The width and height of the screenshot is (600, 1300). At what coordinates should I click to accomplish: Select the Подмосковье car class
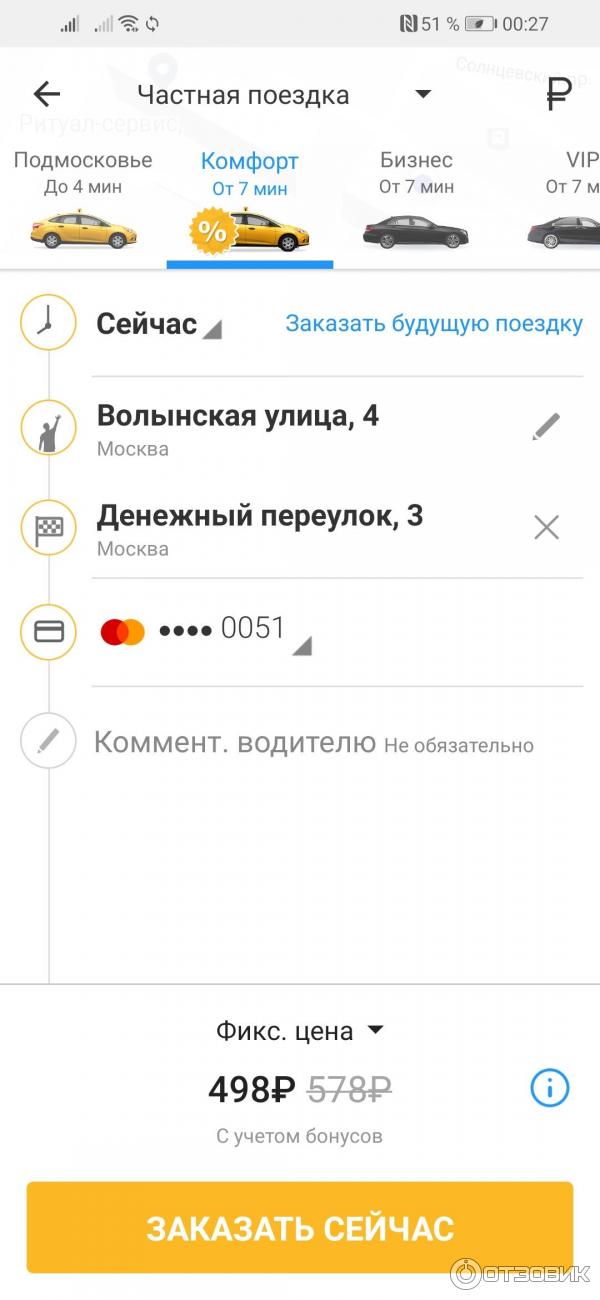point(83,200)
